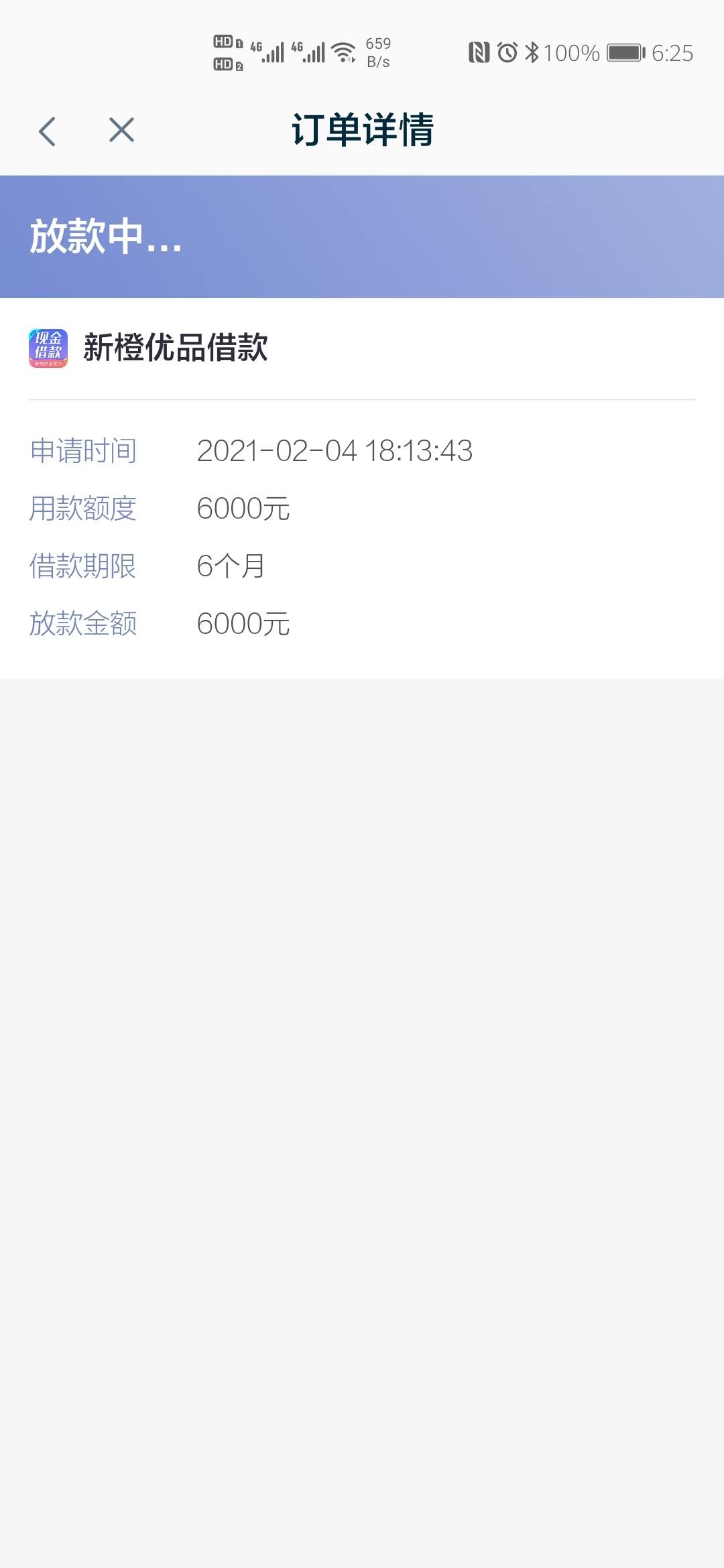Go back using the left arrow

pyautogui.click(x=48, y=130)
